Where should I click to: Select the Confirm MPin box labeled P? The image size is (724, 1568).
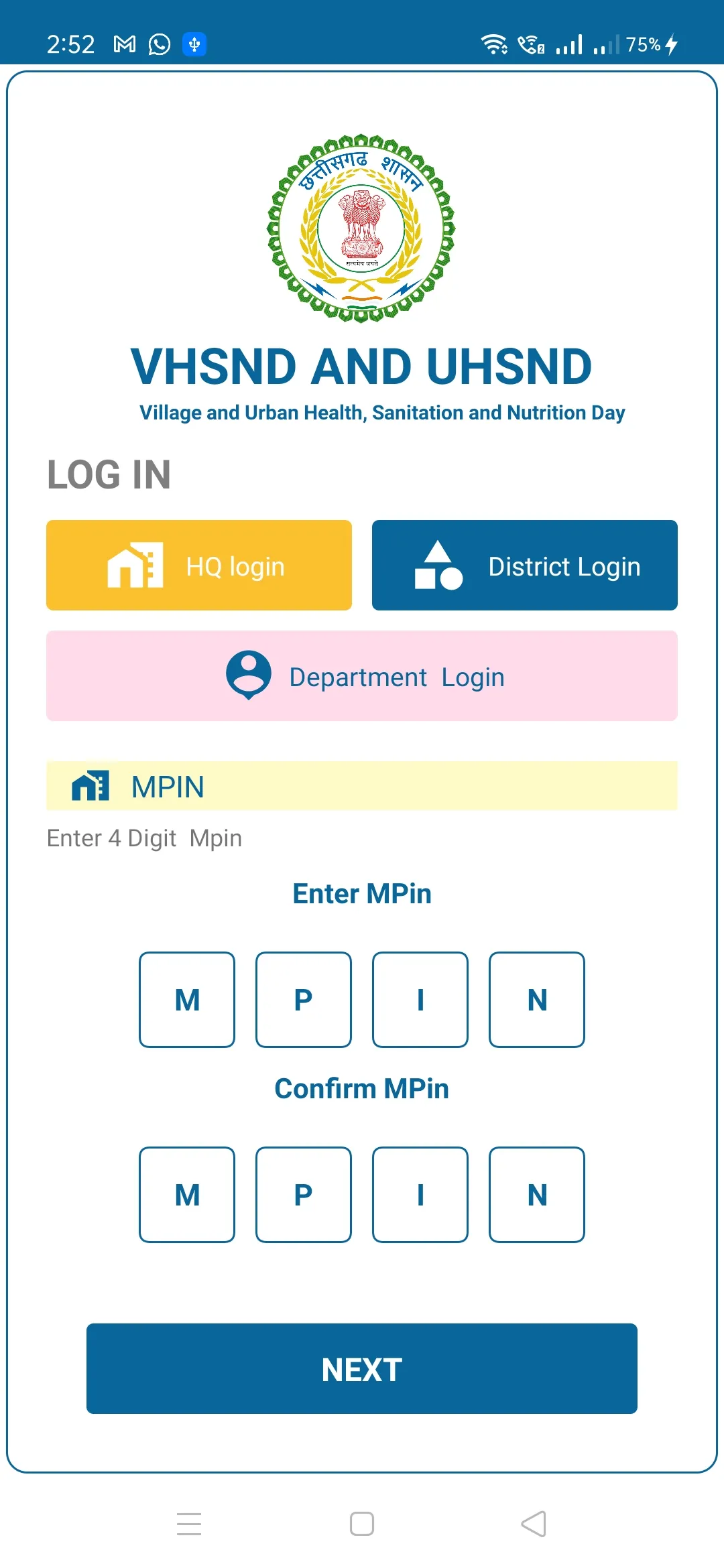point(304,1194)
